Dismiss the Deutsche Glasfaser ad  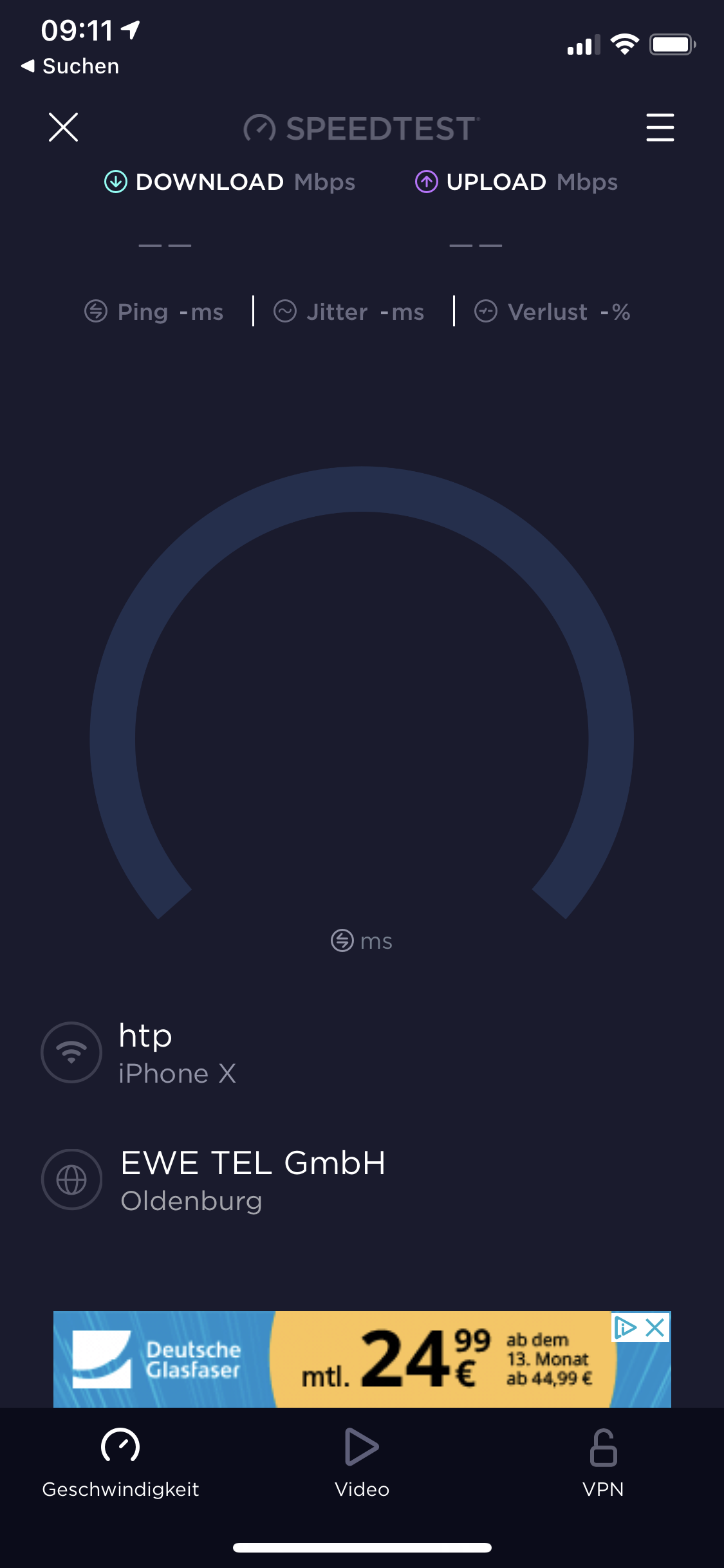[x=655, y=1327]
